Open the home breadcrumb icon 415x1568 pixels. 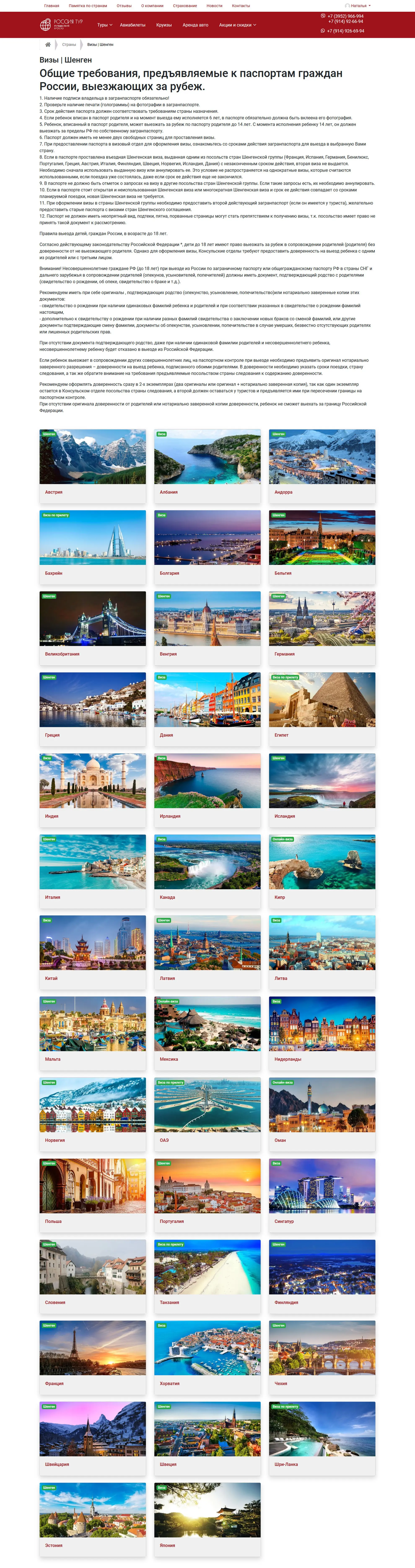point(48,44)
